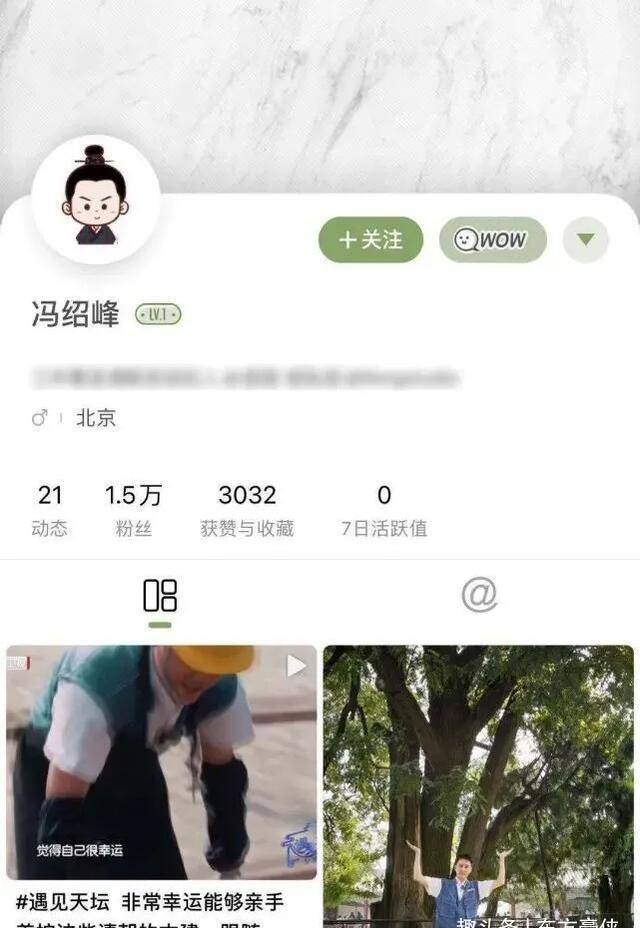Switch to the @ mentions tab
This screenshot has width=640, height=928.
(479, 595)
